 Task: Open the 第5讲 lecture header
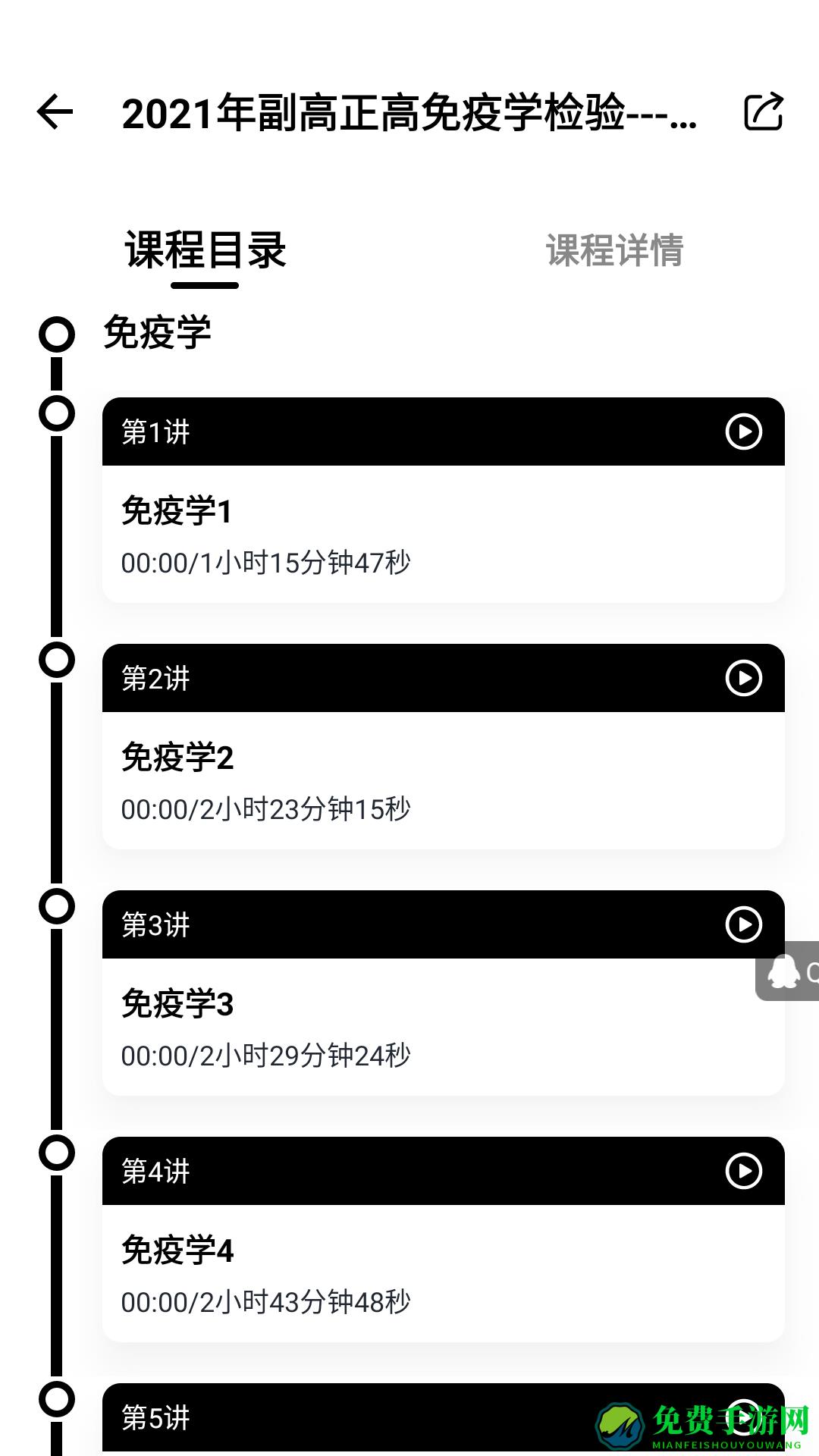341,1417
